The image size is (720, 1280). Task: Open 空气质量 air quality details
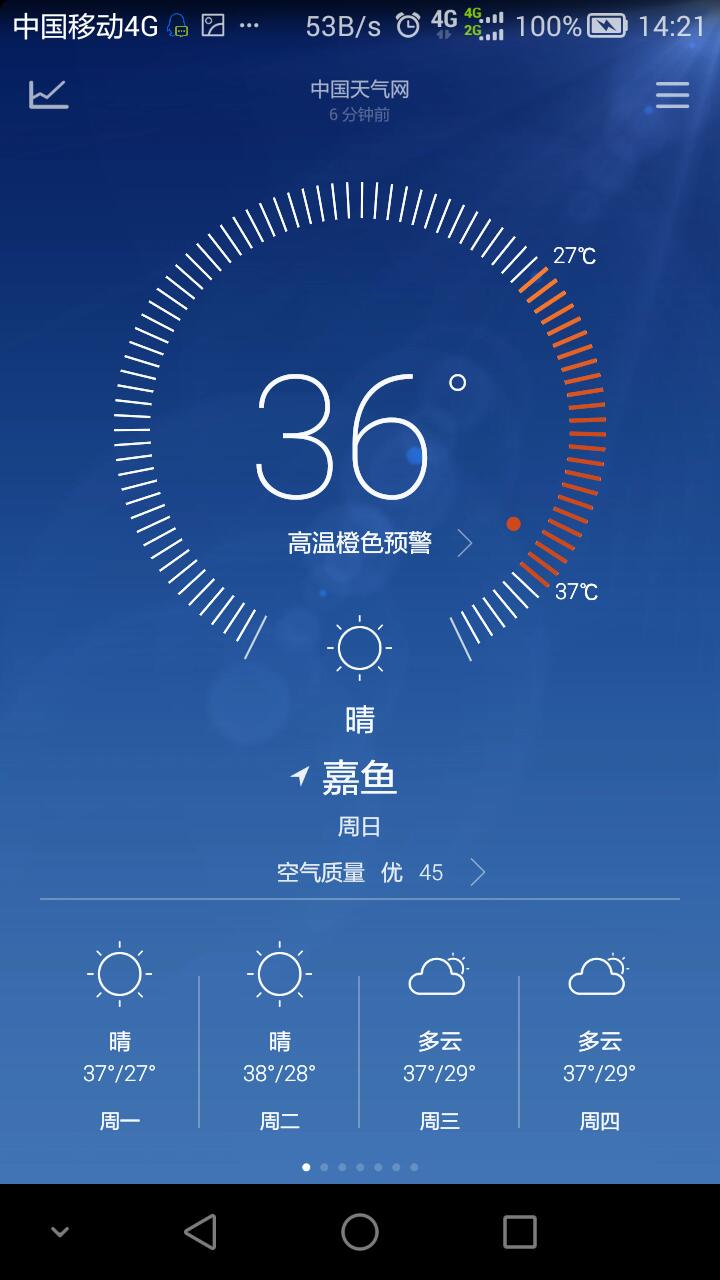(x=380, y=873)
